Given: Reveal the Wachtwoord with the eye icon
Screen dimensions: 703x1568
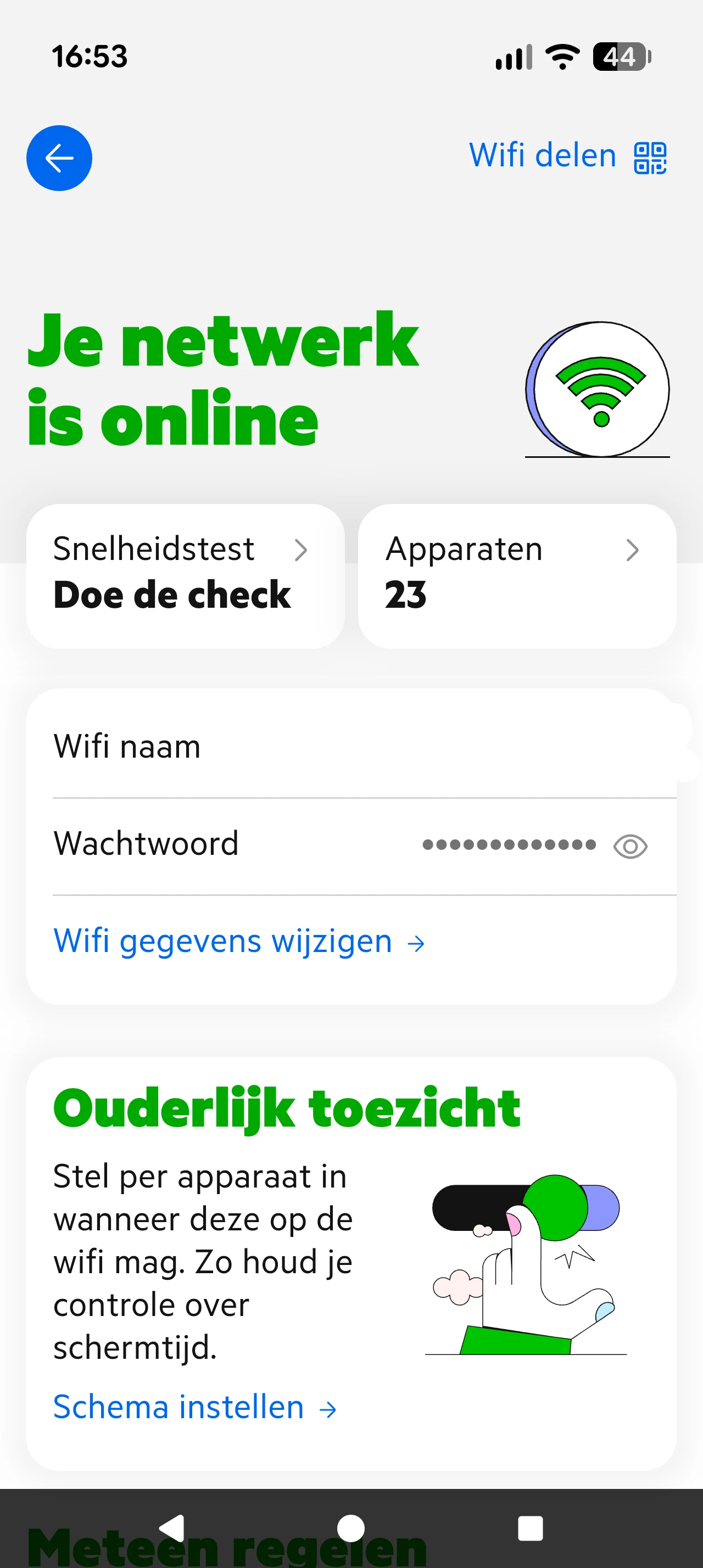Looking at the screenshot, I should (630, 845).
